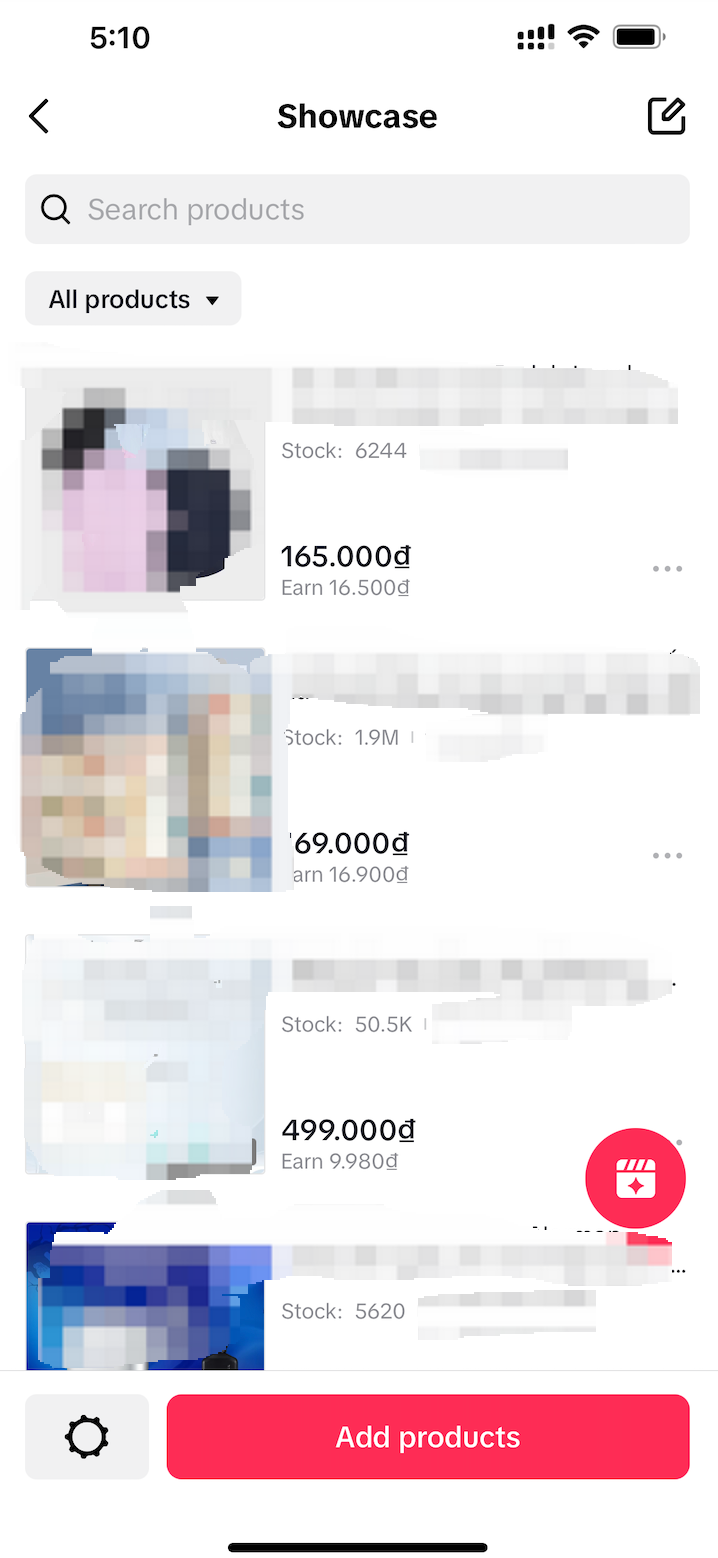Image resolution: width=718 pixels, height=1558 pixels.
Task: Open more options for the 169.000đ product
Action: pyautogui.click(x=666, y=856)
